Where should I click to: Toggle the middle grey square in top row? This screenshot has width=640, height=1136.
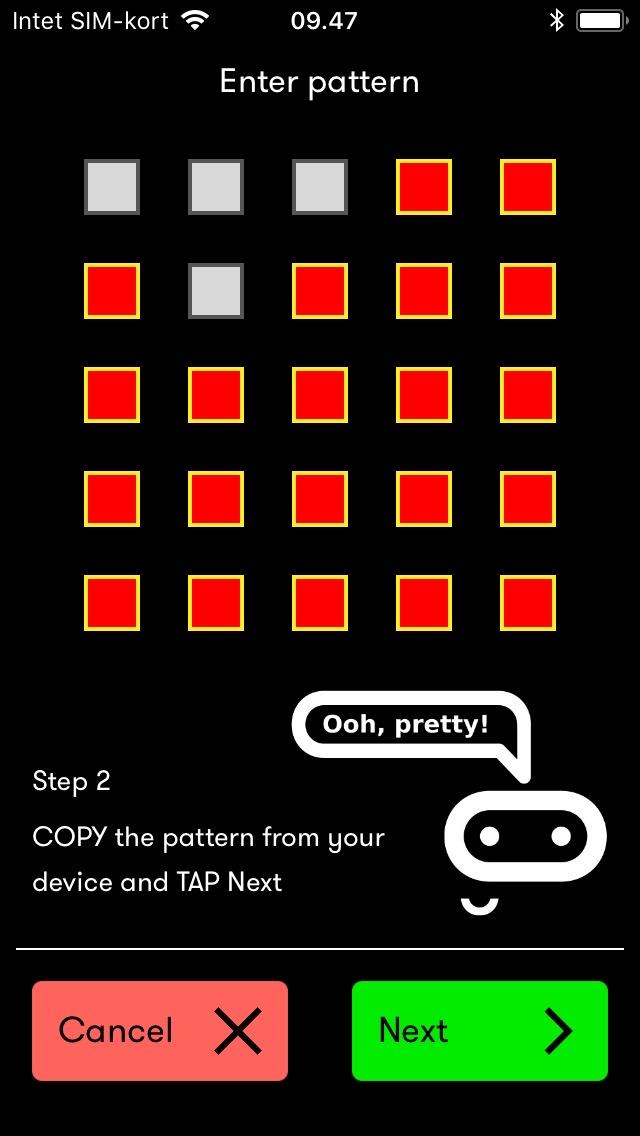[216, 187]
